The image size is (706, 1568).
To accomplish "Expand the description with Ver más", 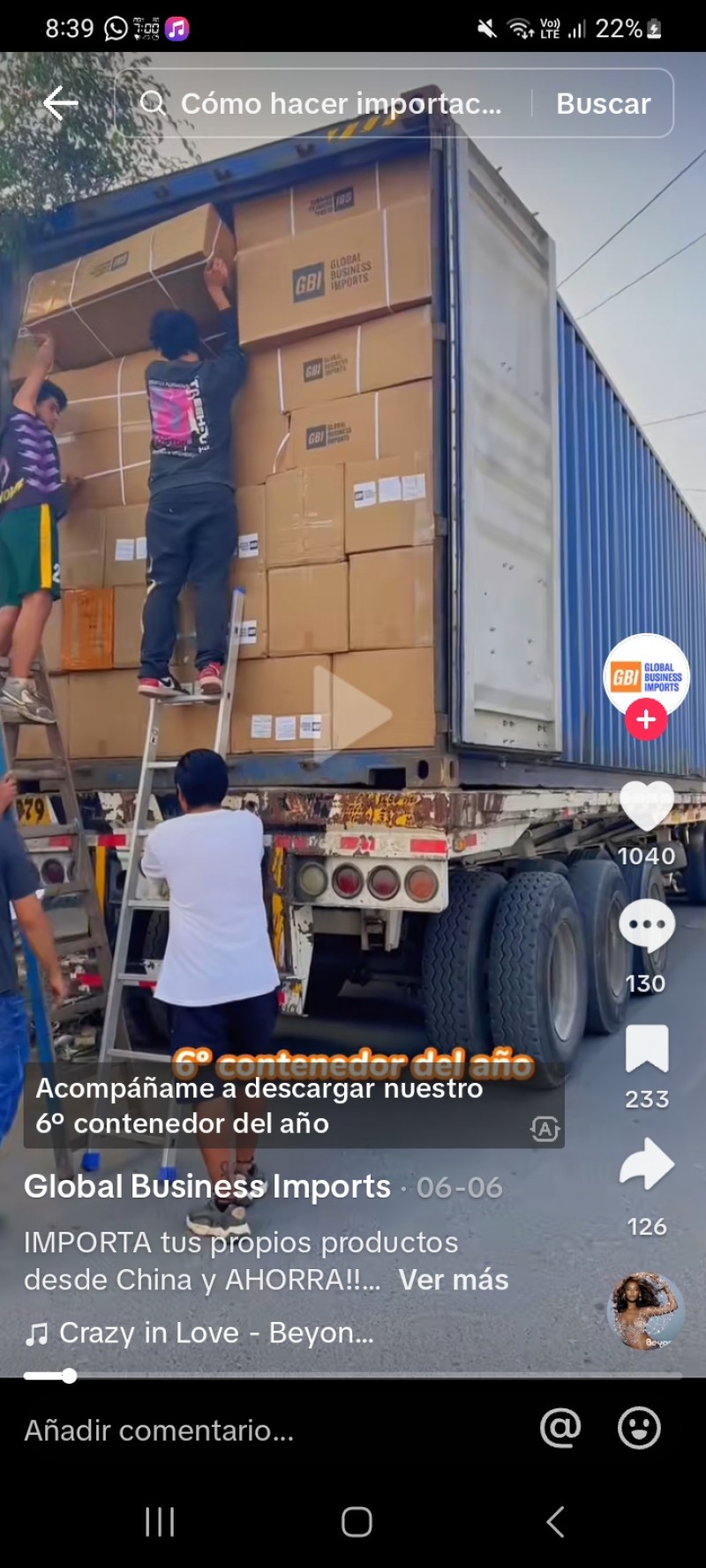I will [453, 1280].
